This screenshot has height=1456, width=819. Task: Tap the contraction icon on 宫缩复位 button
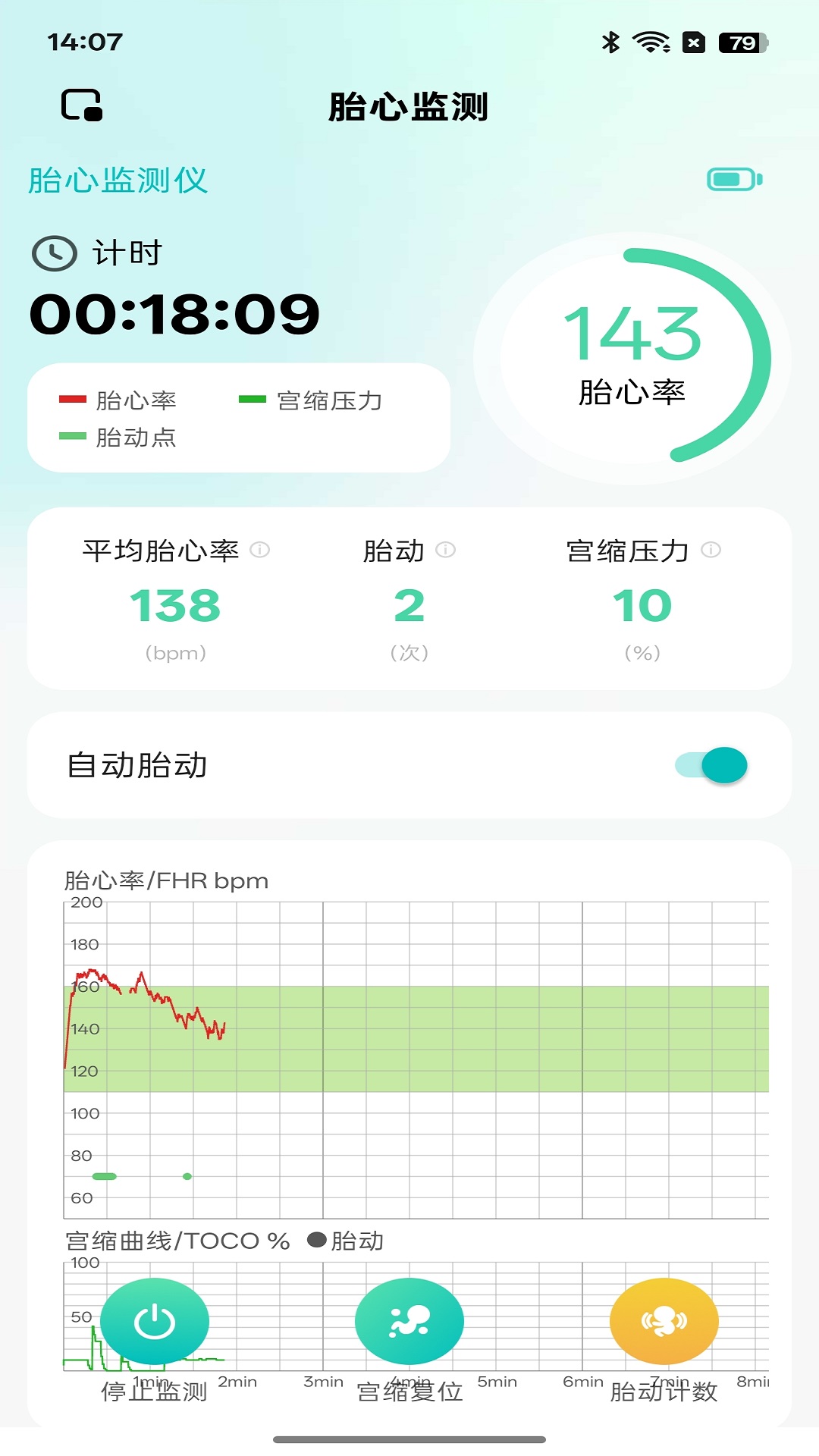click(x=409, y=1320)
